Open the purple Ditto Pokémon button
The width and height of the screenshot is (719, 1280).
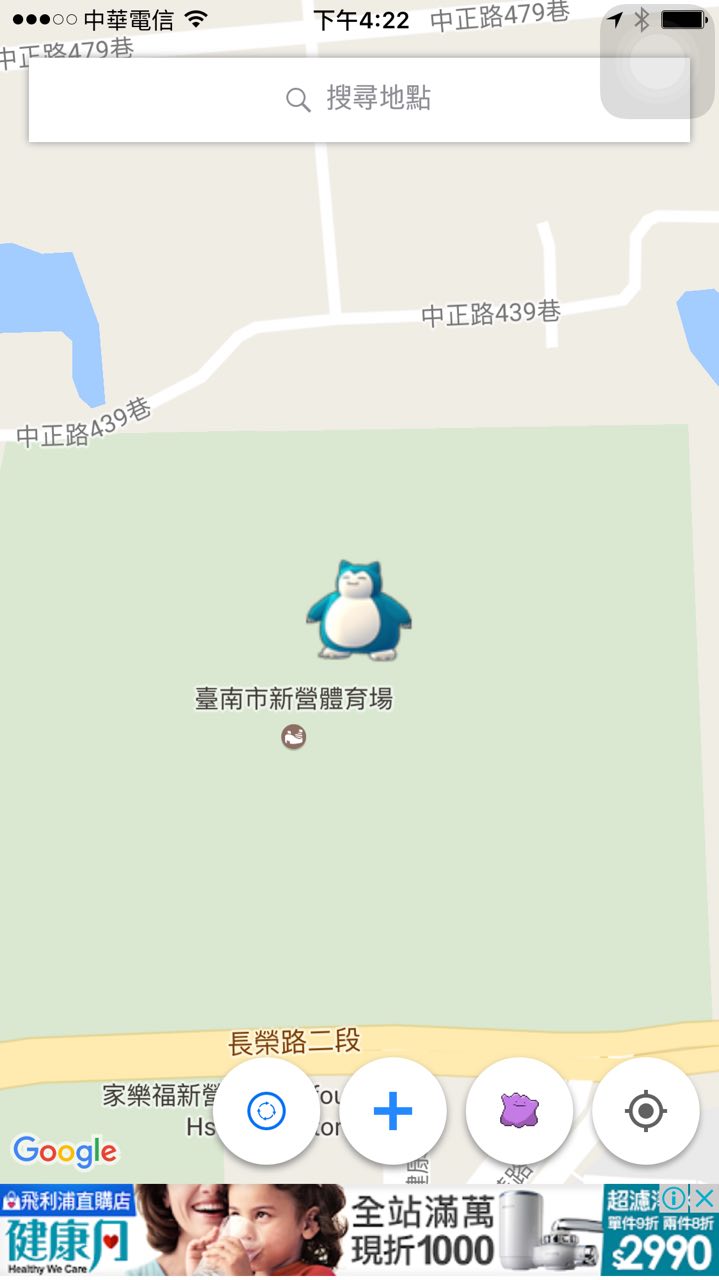[x=519, y=1110]
